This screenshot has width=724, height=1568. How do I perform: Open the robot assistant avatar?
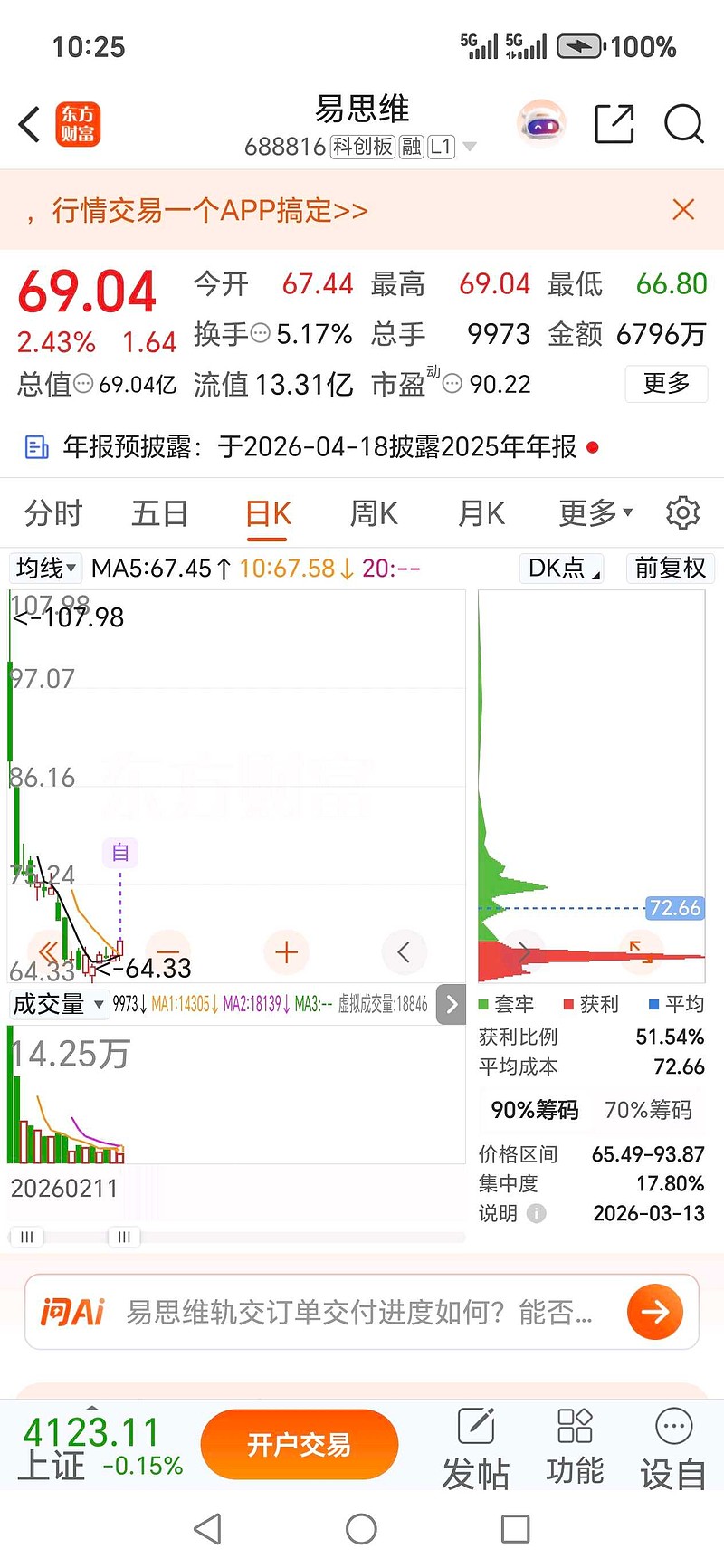pyautogui.click(x=541, y=124)
